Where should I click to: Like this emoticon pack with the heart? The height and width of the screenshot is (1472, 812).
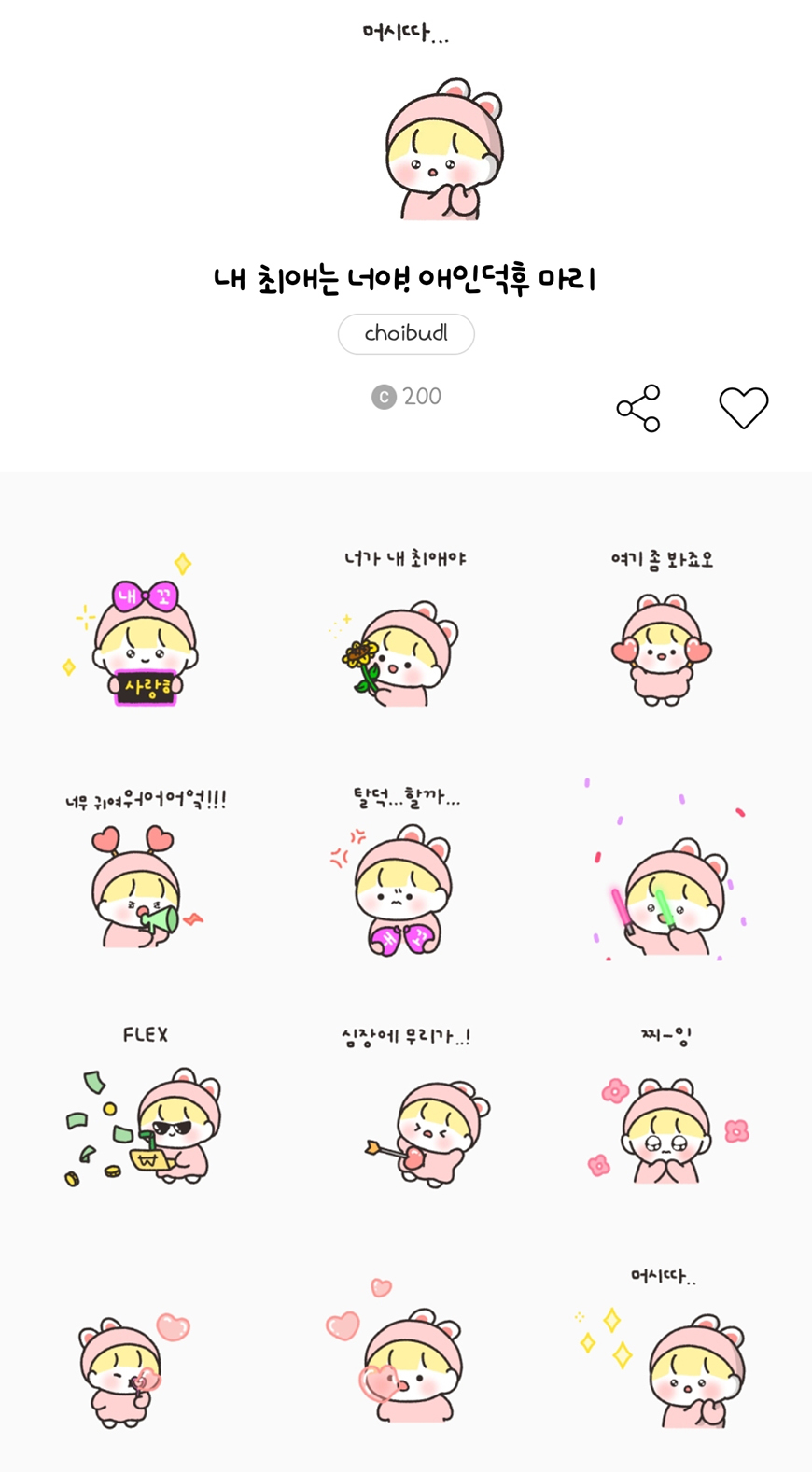click(x=743, y=408)
